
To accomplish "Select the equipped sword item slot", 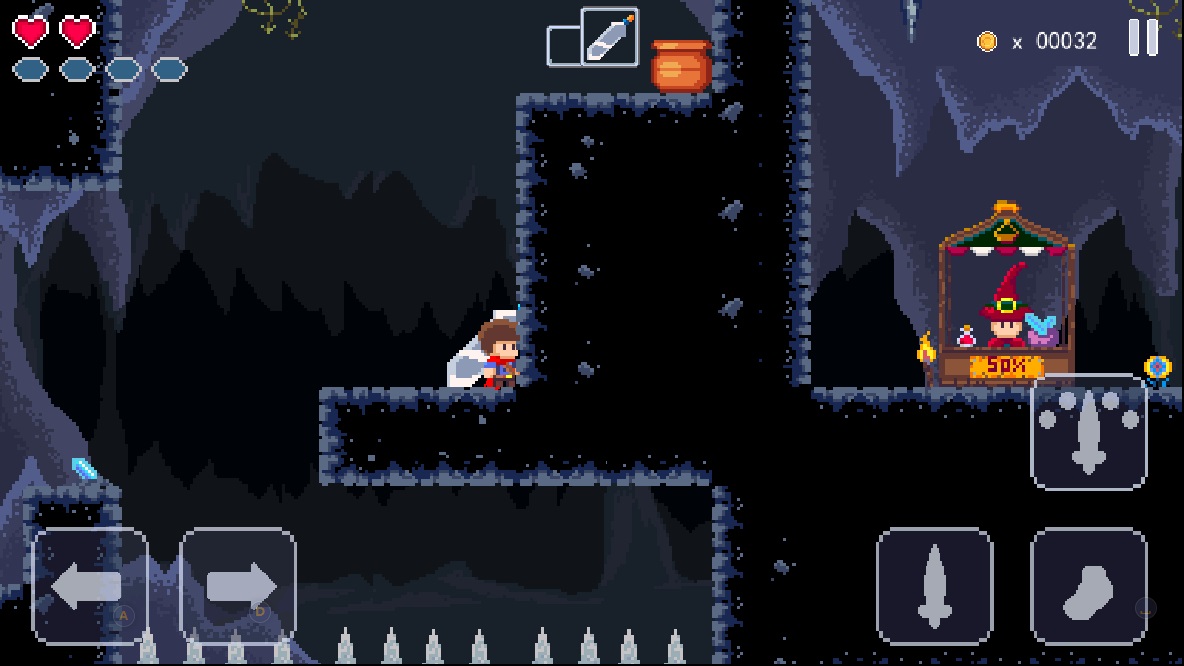I will point(609,38).
